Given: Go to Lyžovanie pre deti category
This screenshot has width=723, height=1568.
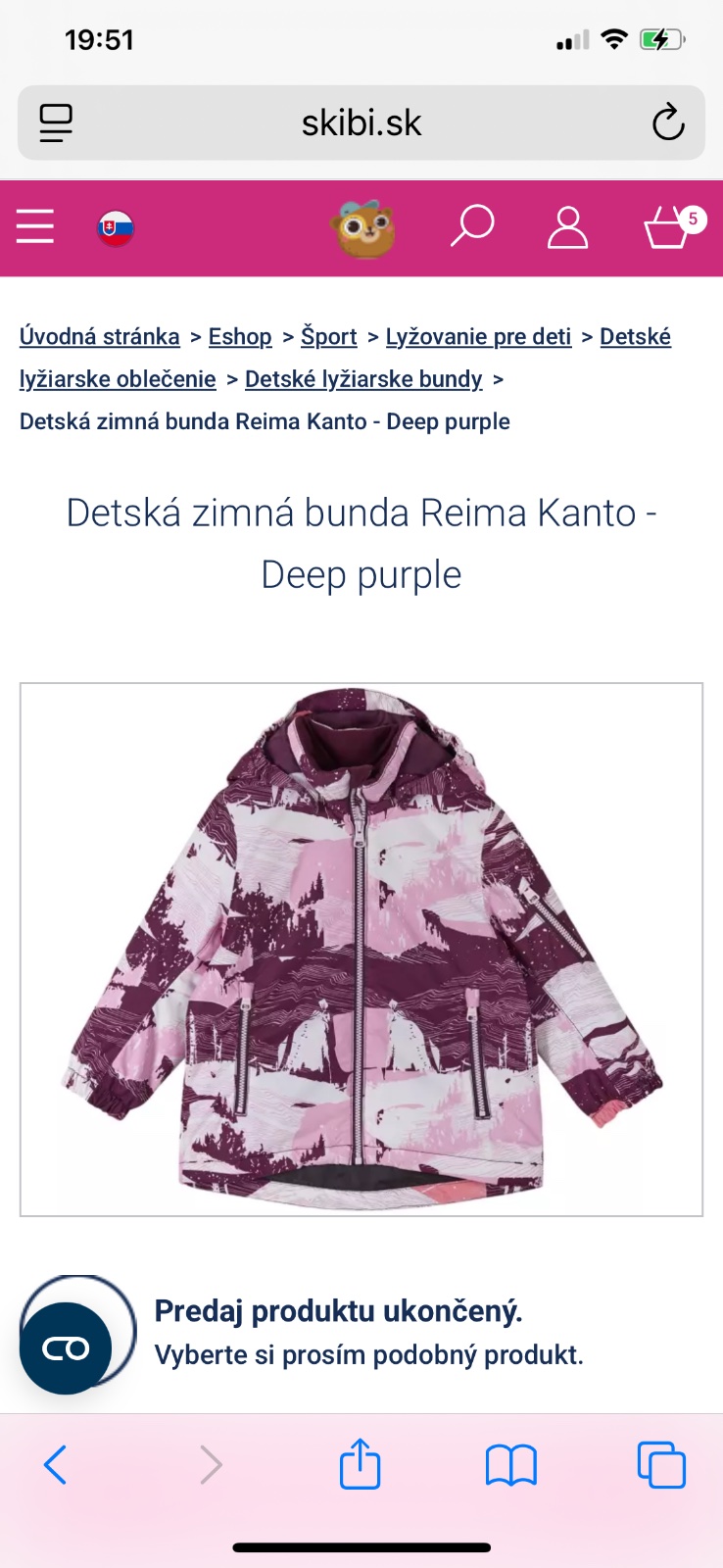Looking at the screenshot, I should pyautogui.click(x=478, y=336).
